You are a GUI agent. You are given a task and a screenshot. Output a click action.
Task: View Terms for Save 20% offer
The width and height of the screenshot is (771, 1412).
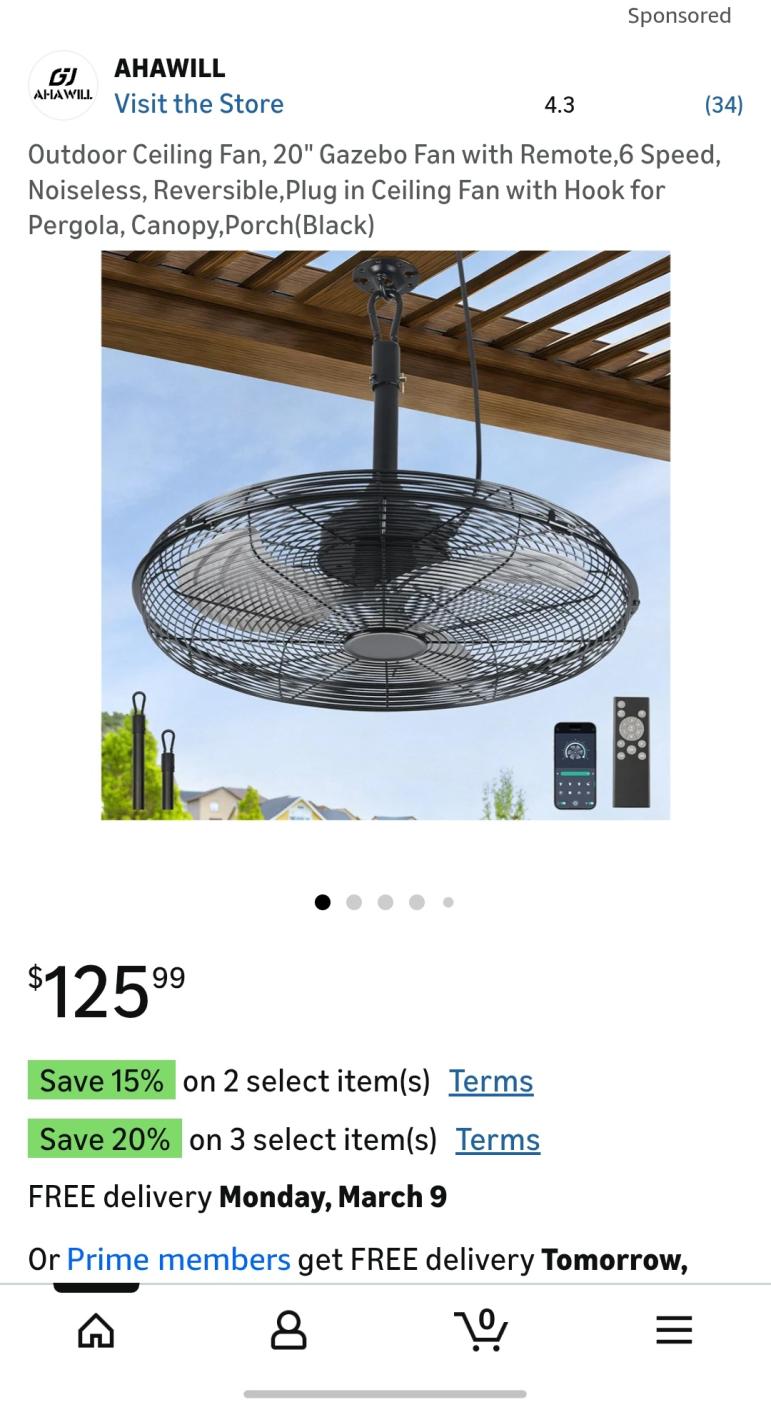click(497, 1140)
